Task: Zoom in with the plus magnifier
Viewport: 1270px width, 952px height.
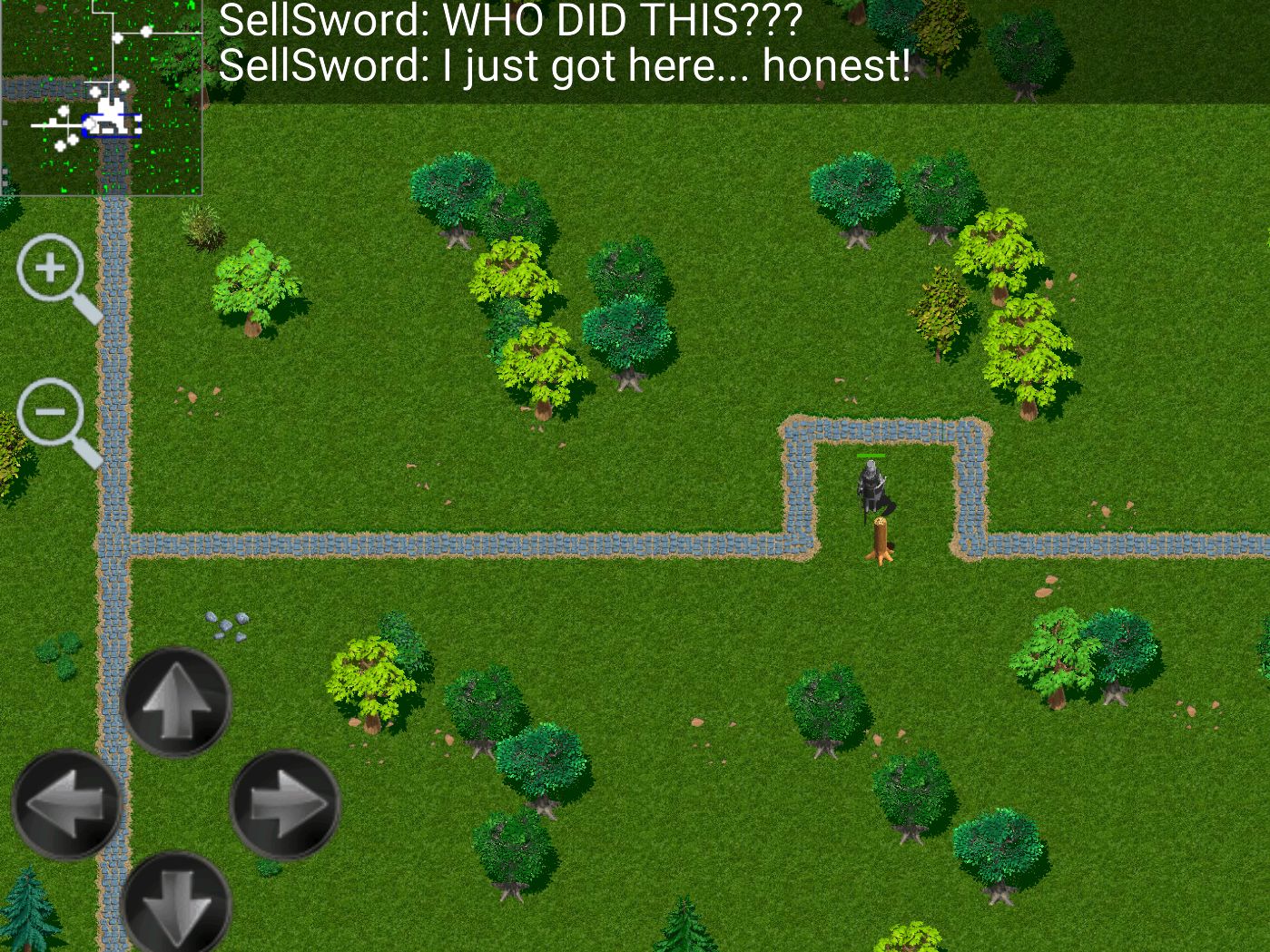Action: (x=52, y=269)
